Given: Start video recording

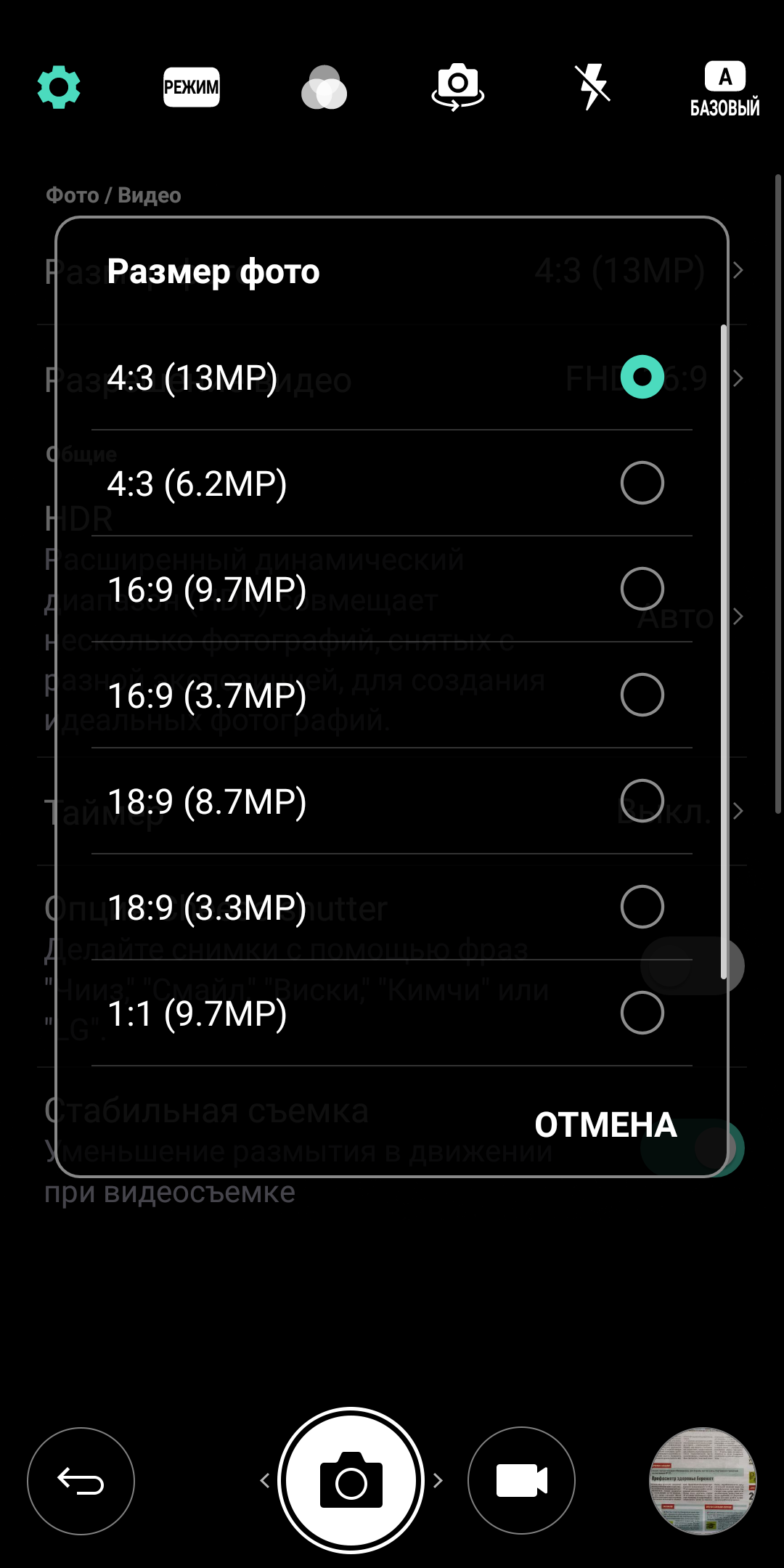Looking at the screenshot, I should click(521, 1481).
